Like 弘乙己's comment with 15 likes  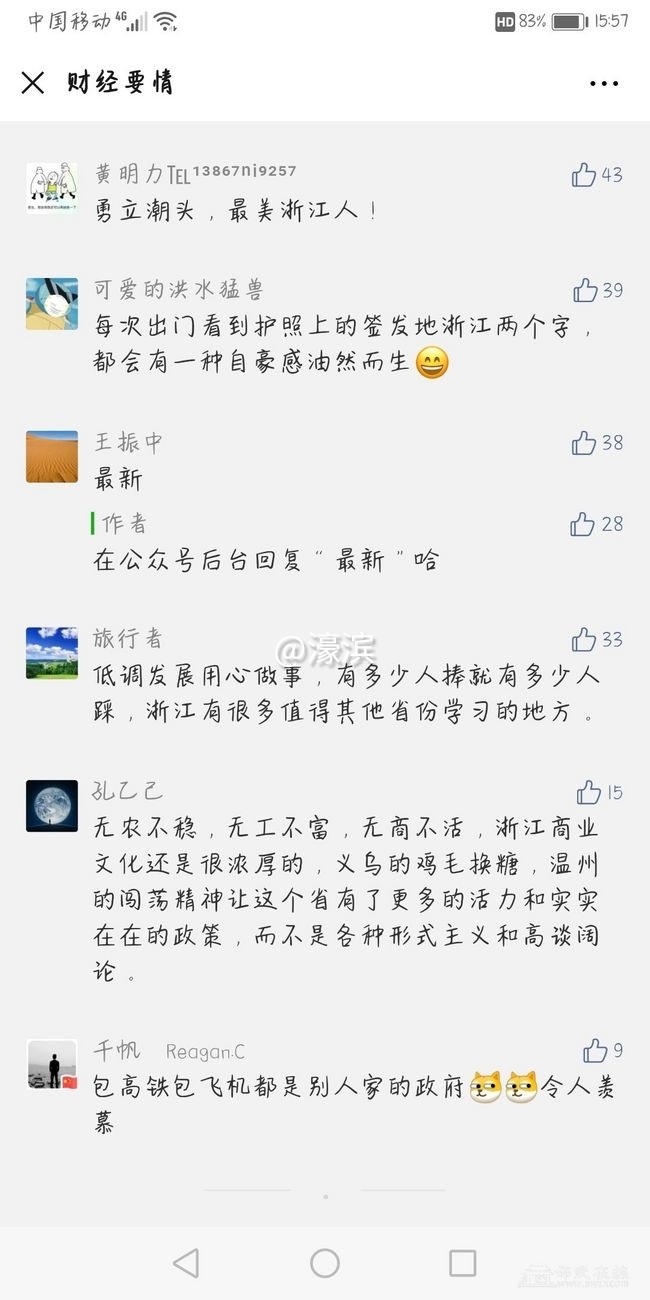pyautogui.click(x=589, y=793)
